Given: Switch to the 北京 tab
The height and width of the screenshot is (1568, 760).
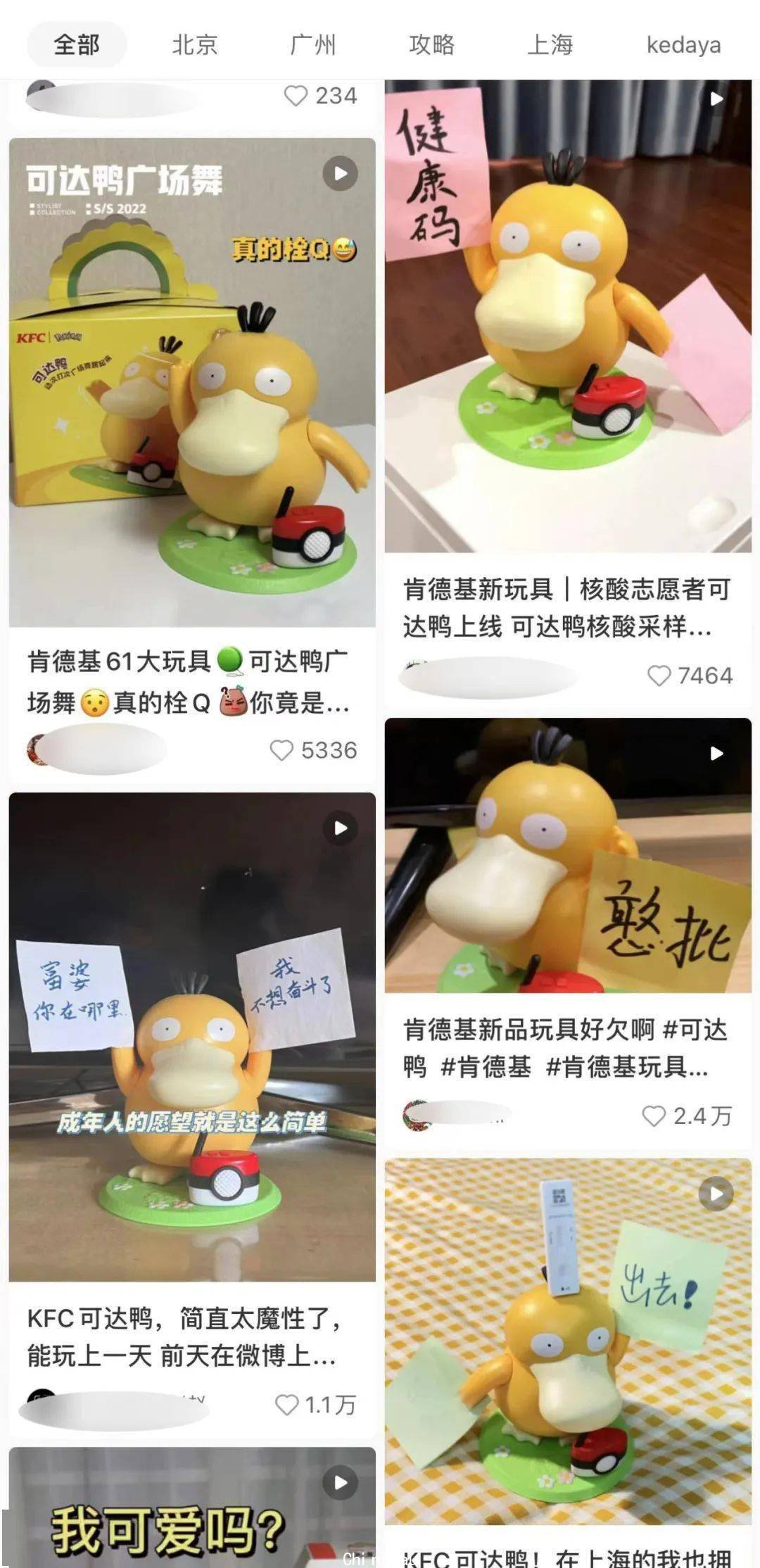Looking at the screenshot, I should (x=195, y=45).
